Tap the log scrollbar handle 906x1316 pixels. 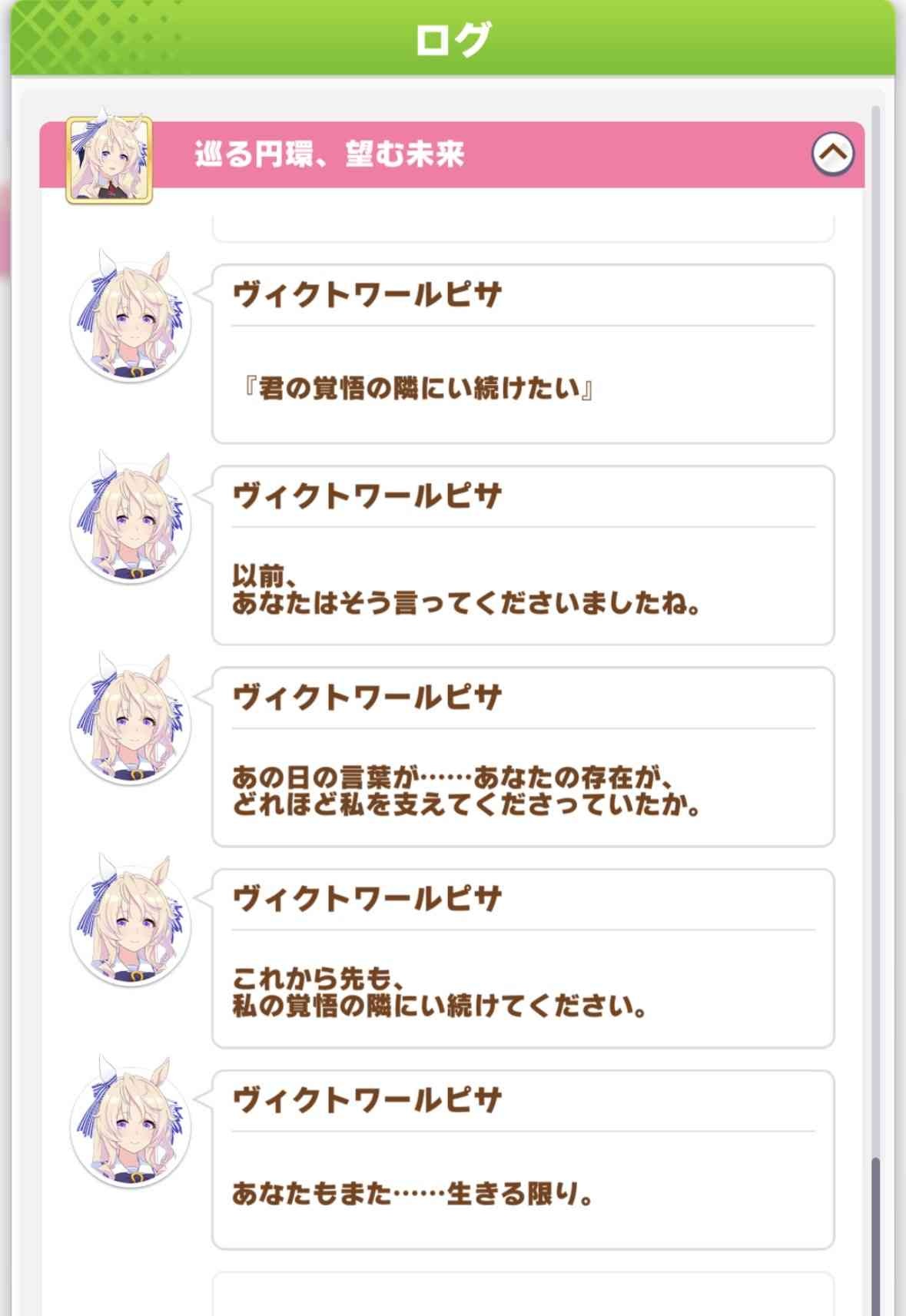tap(876, 1235)
